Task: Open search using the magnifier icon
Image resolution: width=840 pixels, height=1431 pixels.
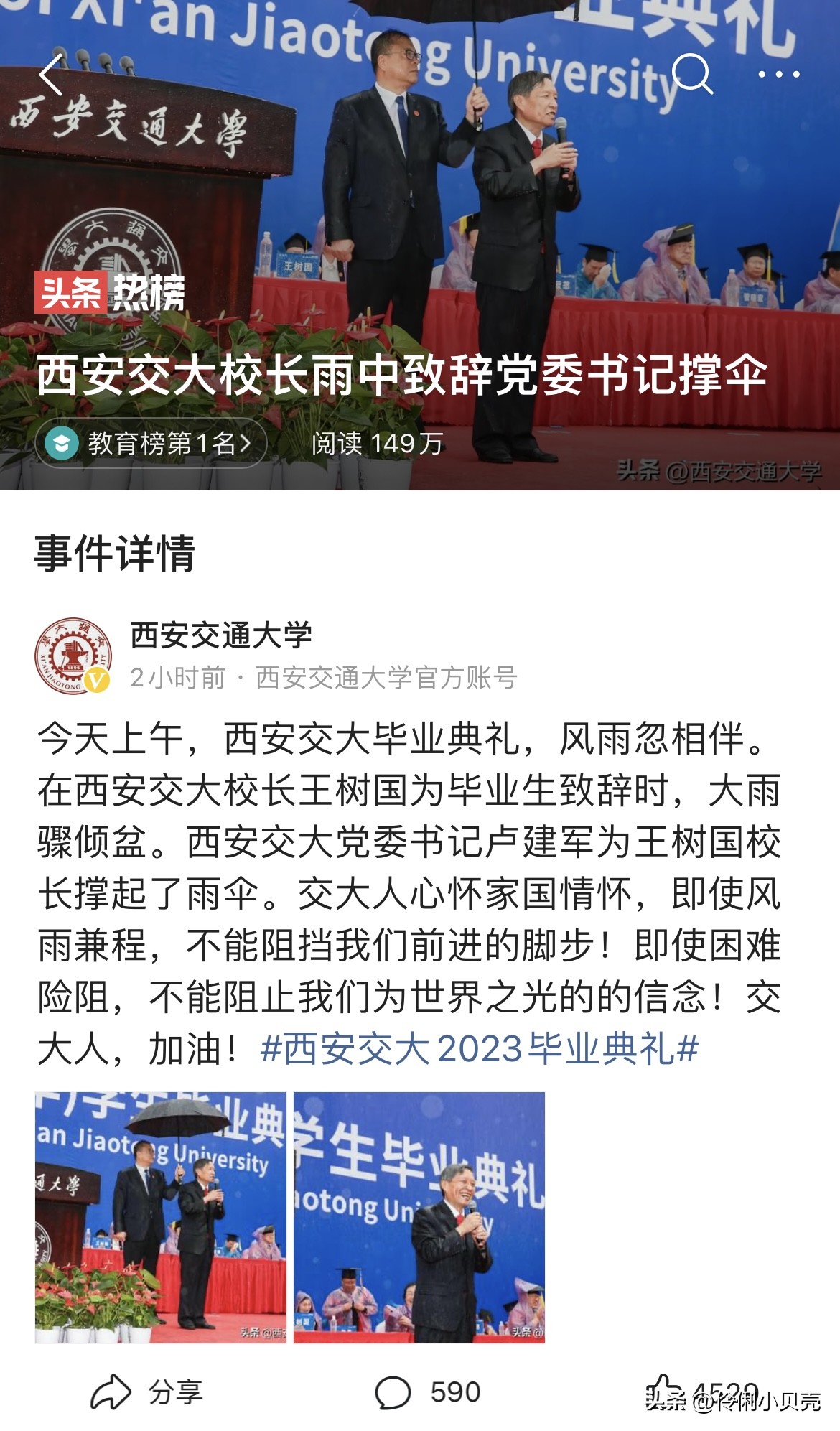Action: click(x=694, y=72)
